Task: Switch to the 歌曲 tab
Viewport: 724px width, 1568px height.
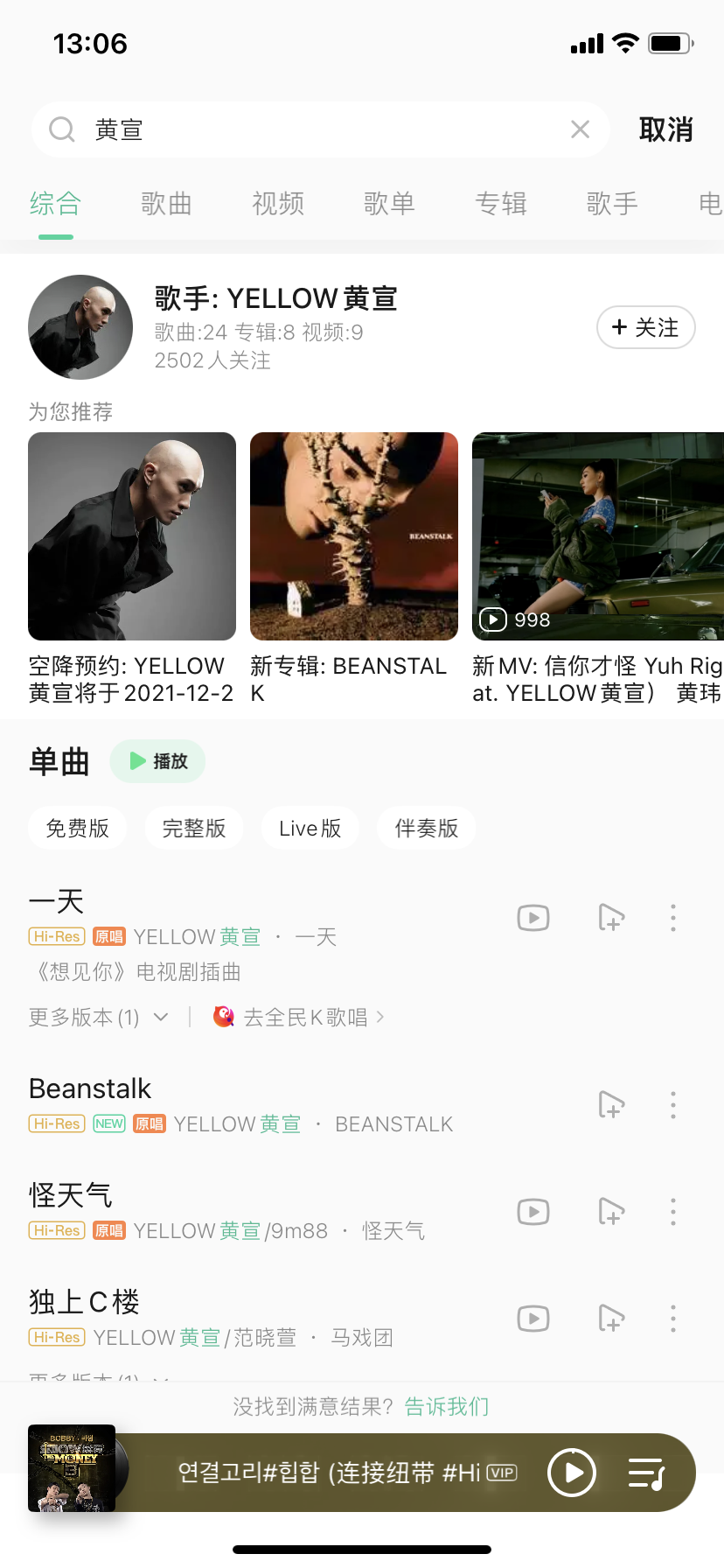Action: pos(166,204)
